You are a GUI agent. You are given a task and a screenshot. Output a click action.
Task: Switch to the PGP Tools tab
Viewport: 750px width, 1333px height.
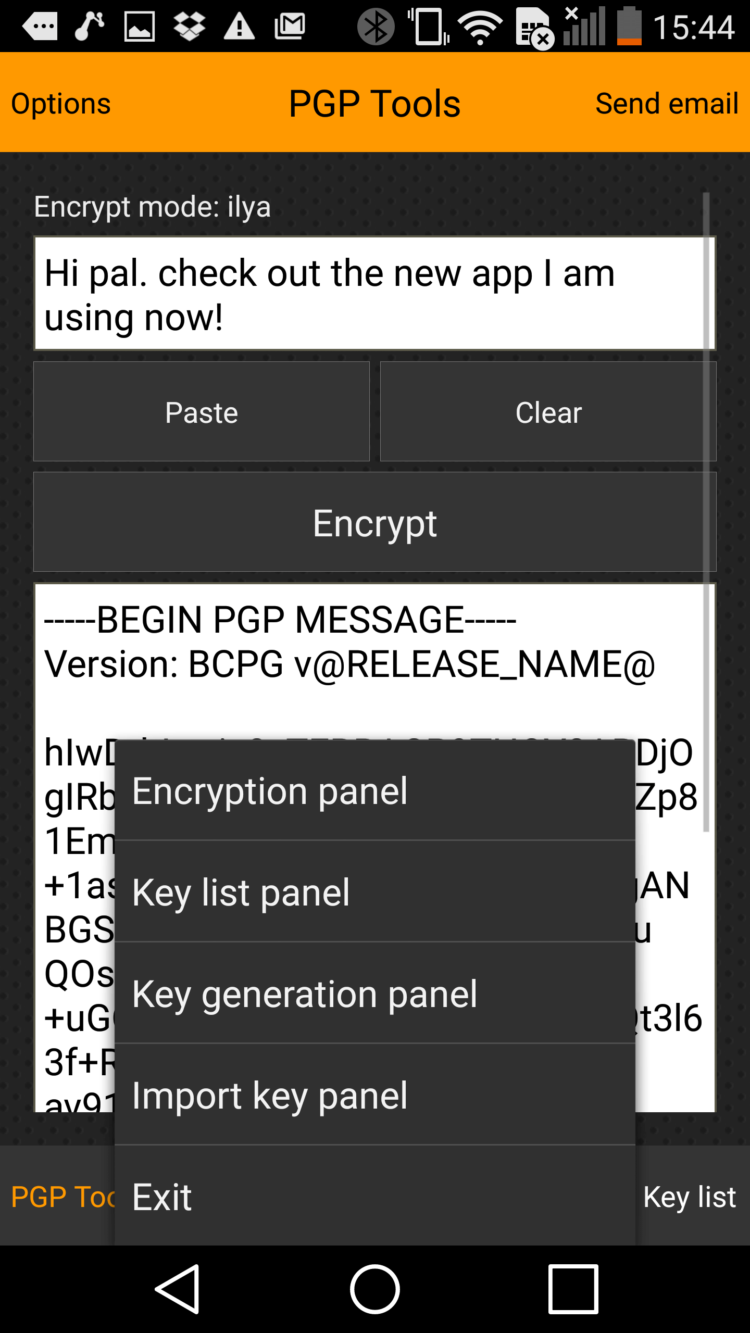[60, 1197]
